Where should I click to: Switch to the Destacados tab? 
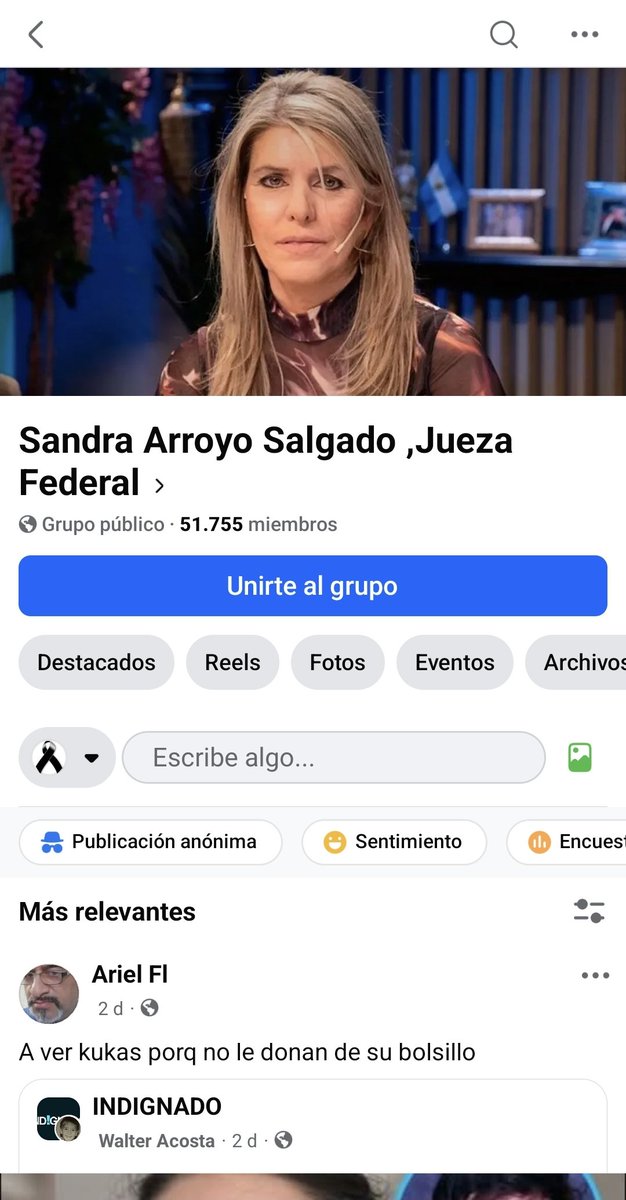[x=96, y=662]
